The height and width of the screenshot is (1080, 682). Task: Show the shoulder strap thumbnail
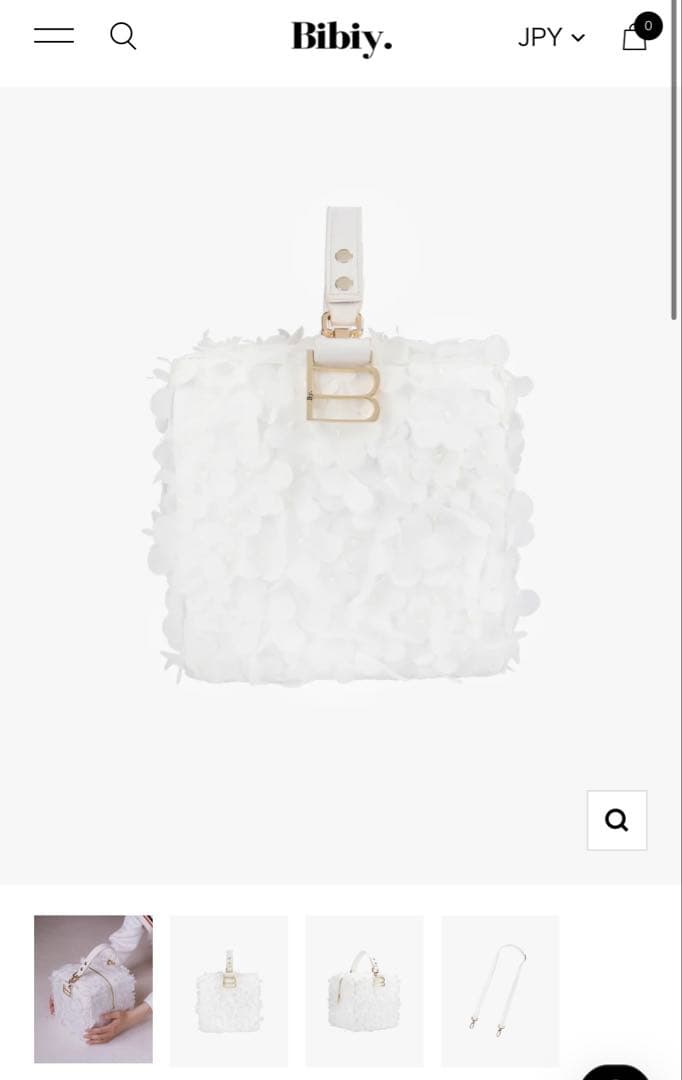point(500,990)
